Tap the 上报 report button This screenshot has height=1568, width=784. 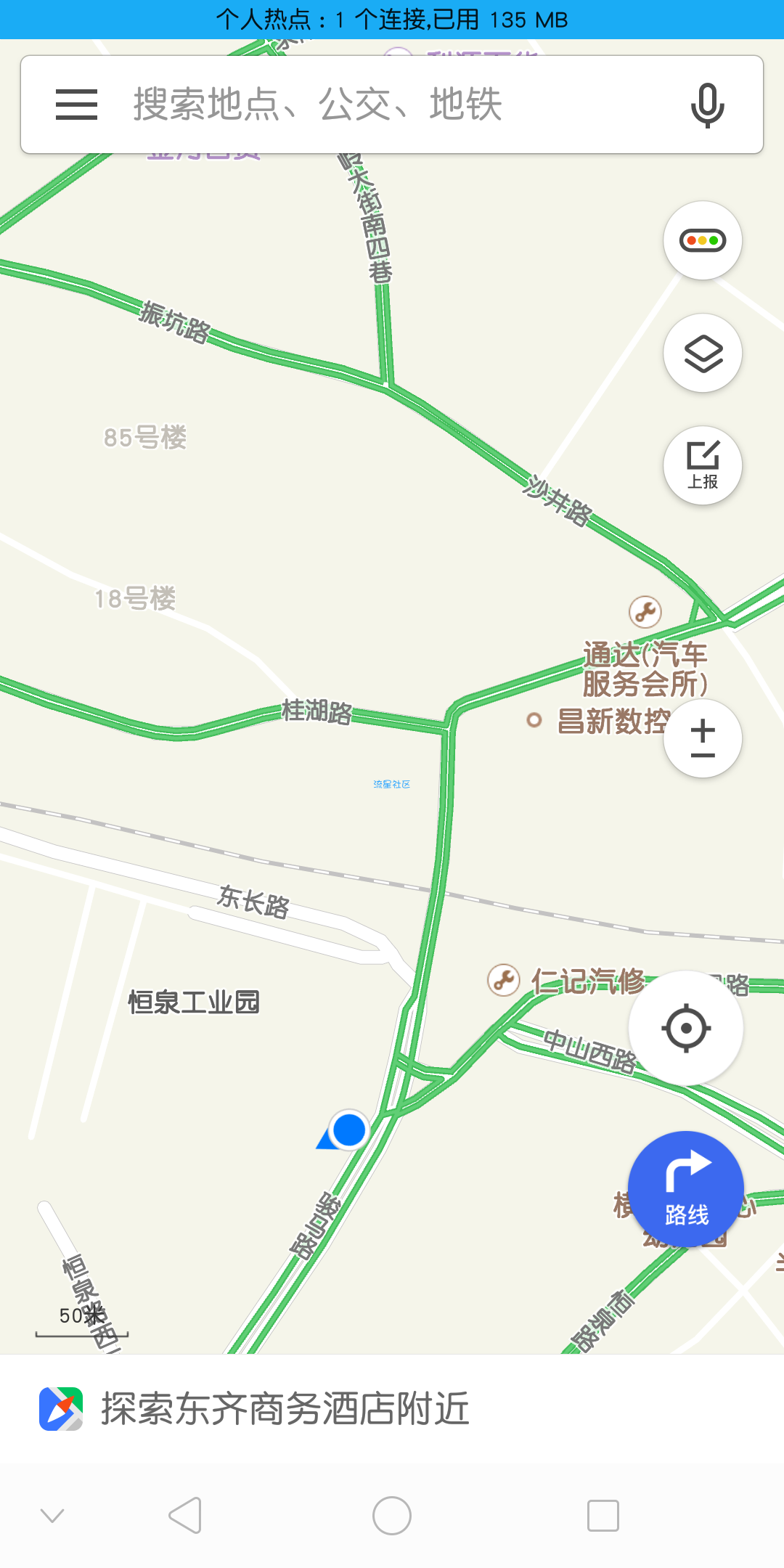[x=702, y=465]
